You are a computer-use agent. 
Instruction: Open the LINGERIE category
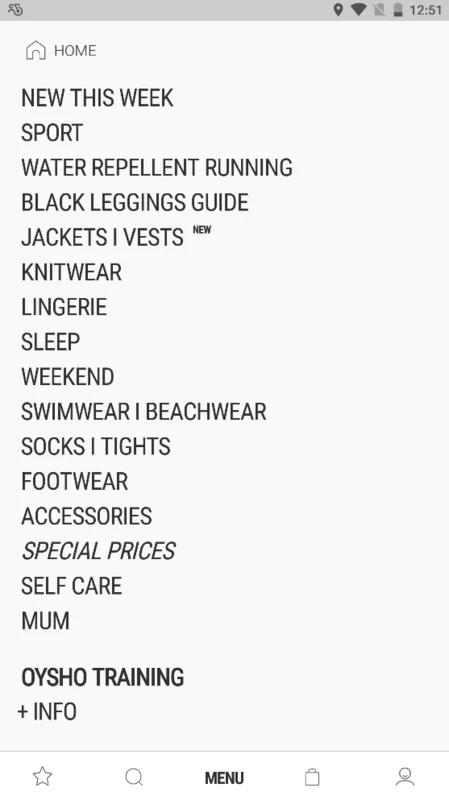[64, 307]
